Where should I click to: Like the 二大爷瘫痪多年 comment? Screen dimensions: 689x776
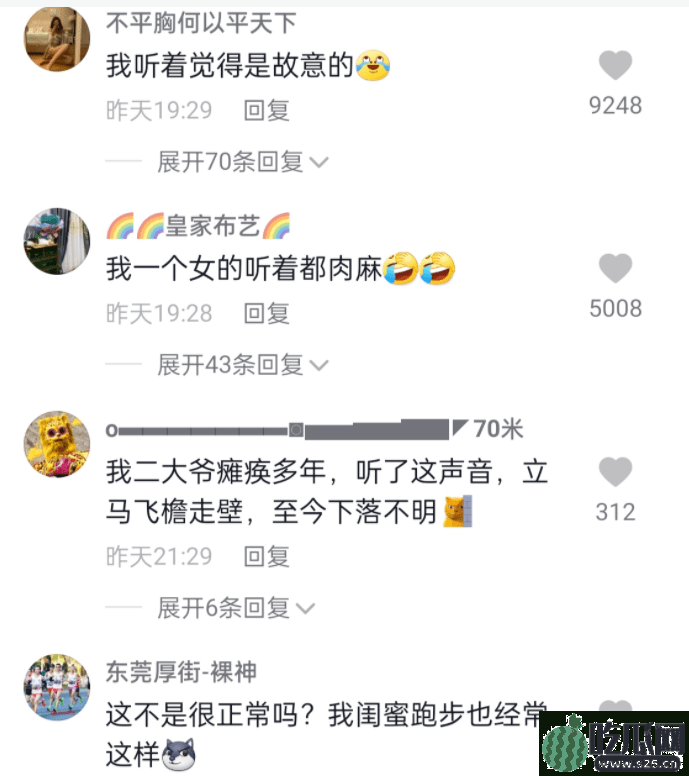point(615,472)
